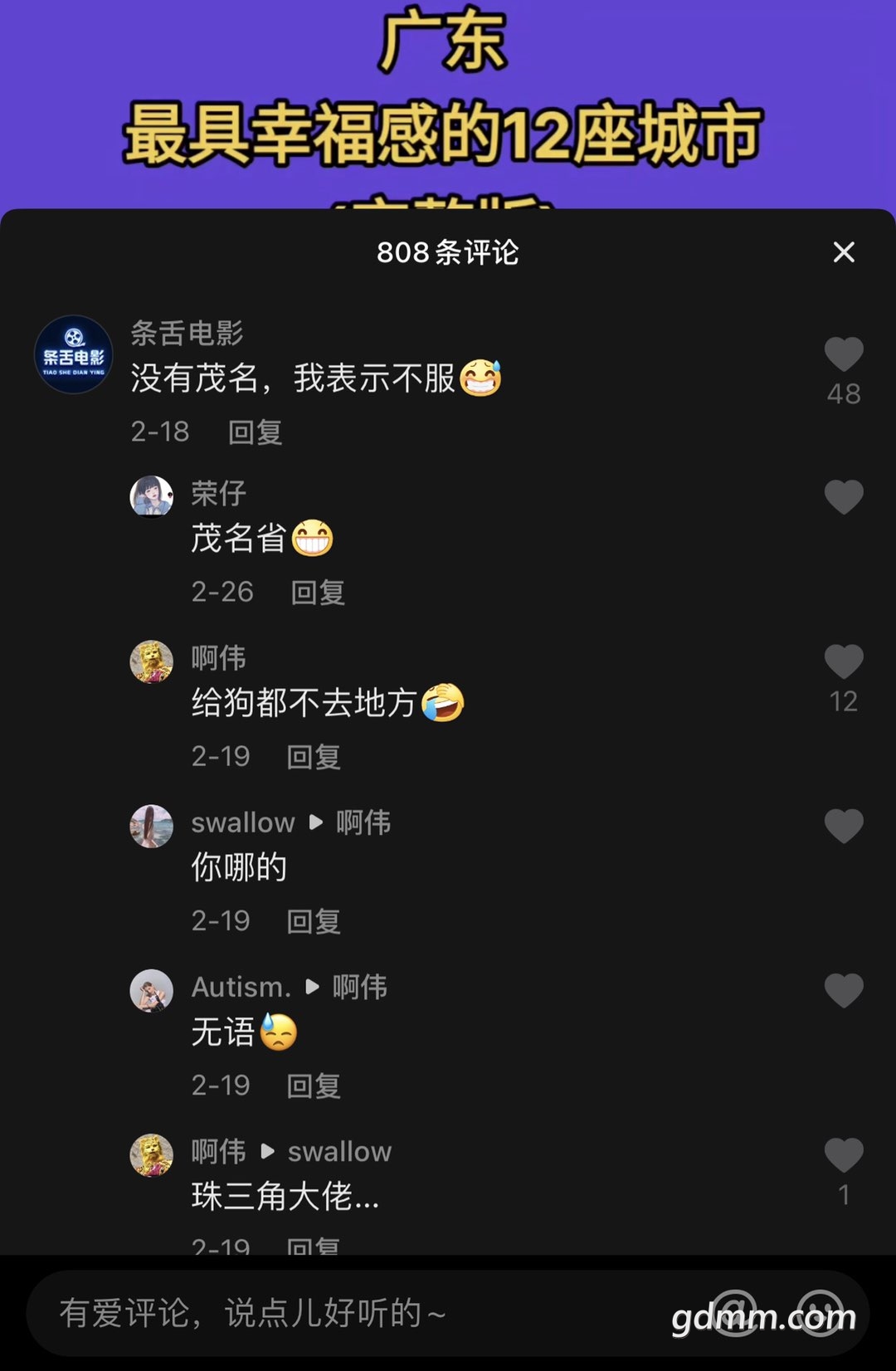Viewport: 896px width, 1371px height.
Task: Like Autism.'s comment 无语
Action: pyautogui.click(x=844, y=990)
